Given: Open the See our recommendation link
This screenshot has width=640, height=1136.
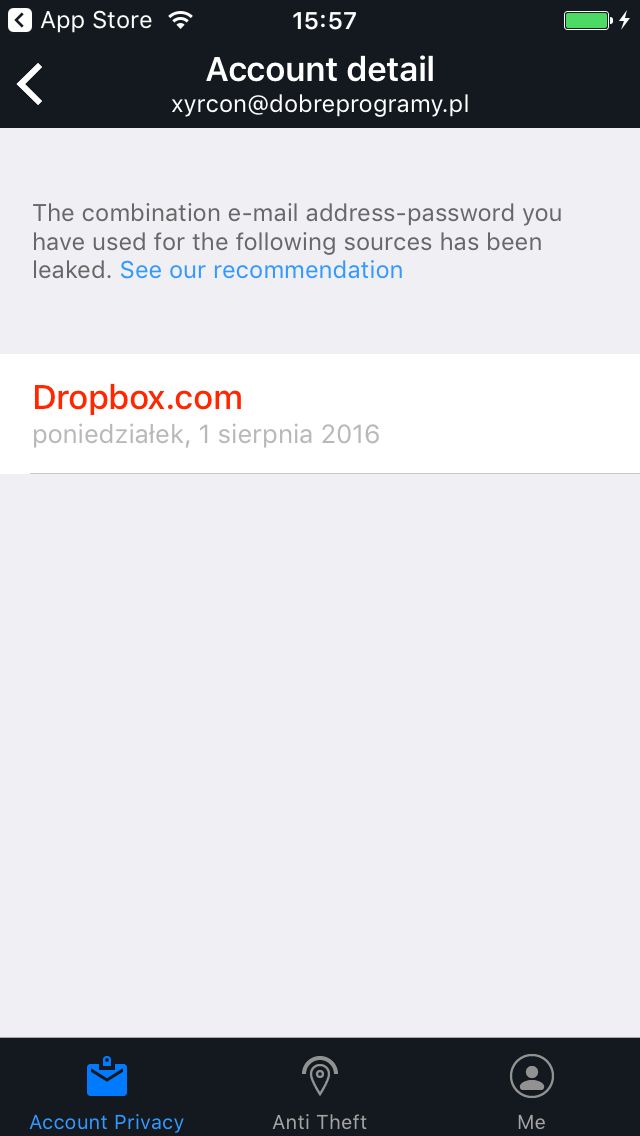Looking at the screenshot, I should click(x=261, y=270).
